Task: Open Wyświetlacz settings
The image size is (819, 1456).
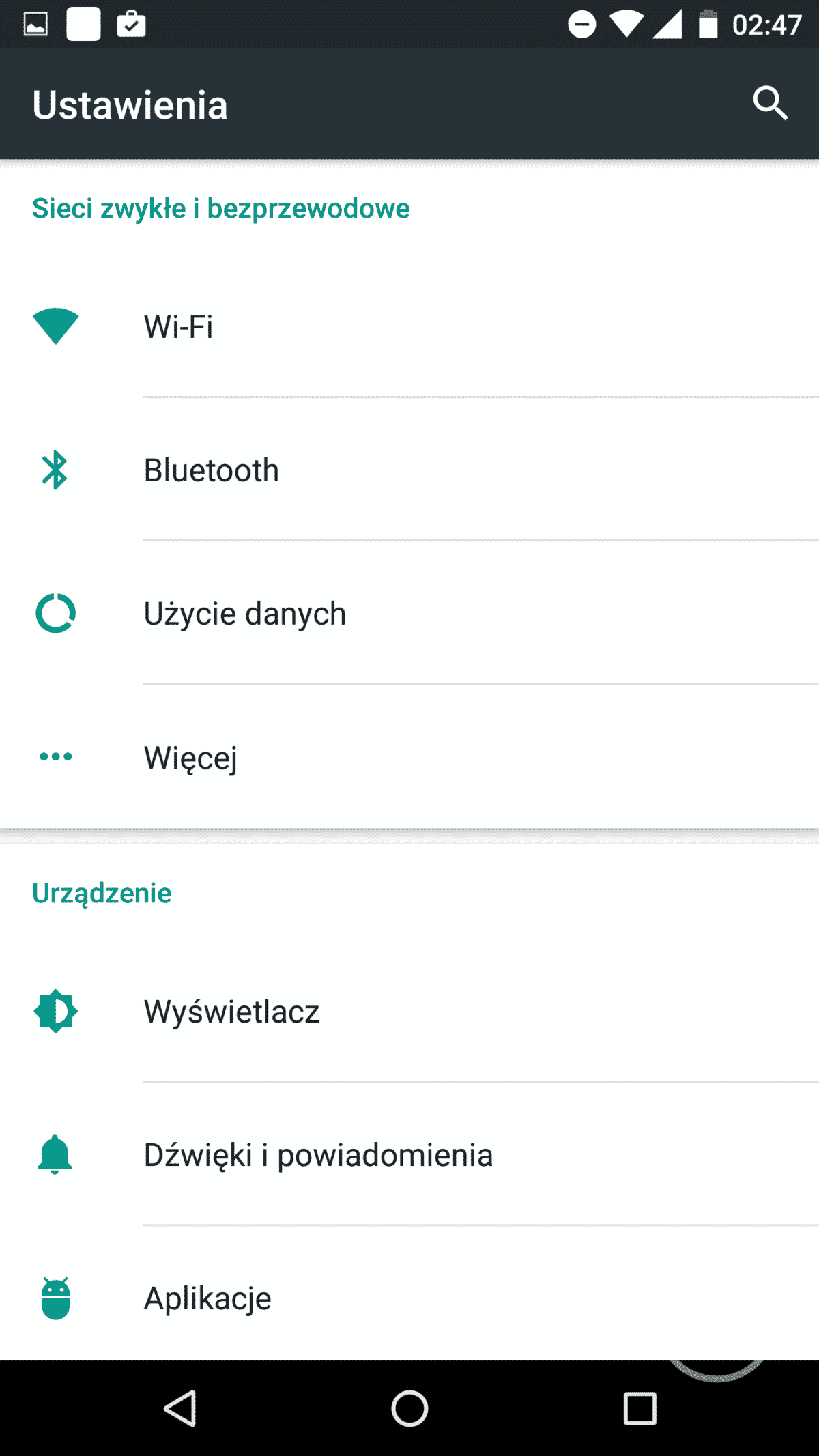Action: pyautogui.click(x=409, y=1011)
